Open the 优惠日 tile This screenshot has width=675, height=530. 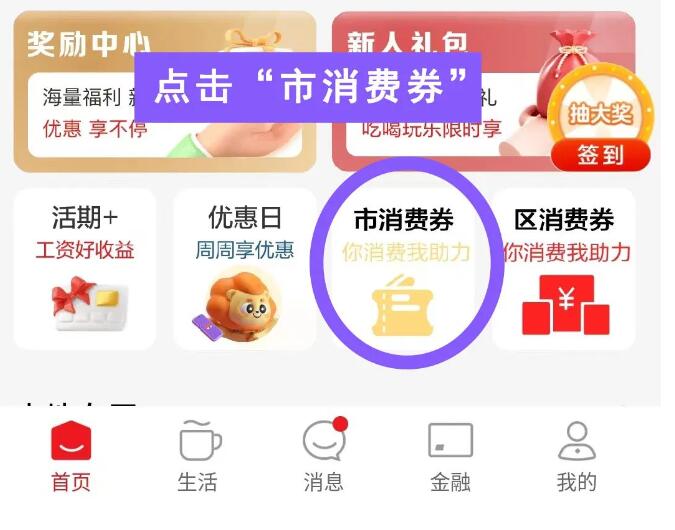(x=244, y=268)
